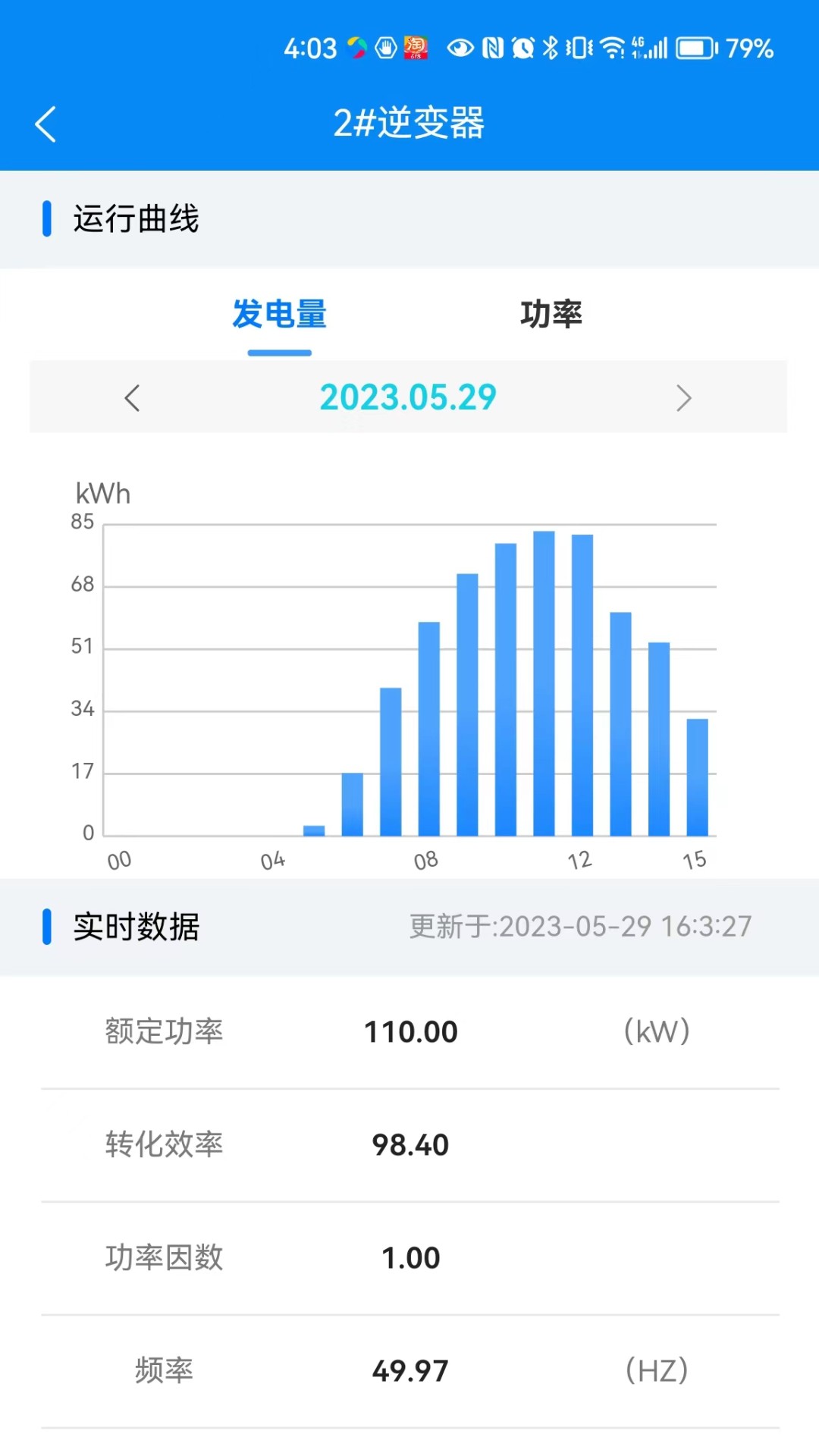Tap the back arrow to return
Image resolution: width=819 pixels, height=1456 pixels.
(45, 123)
